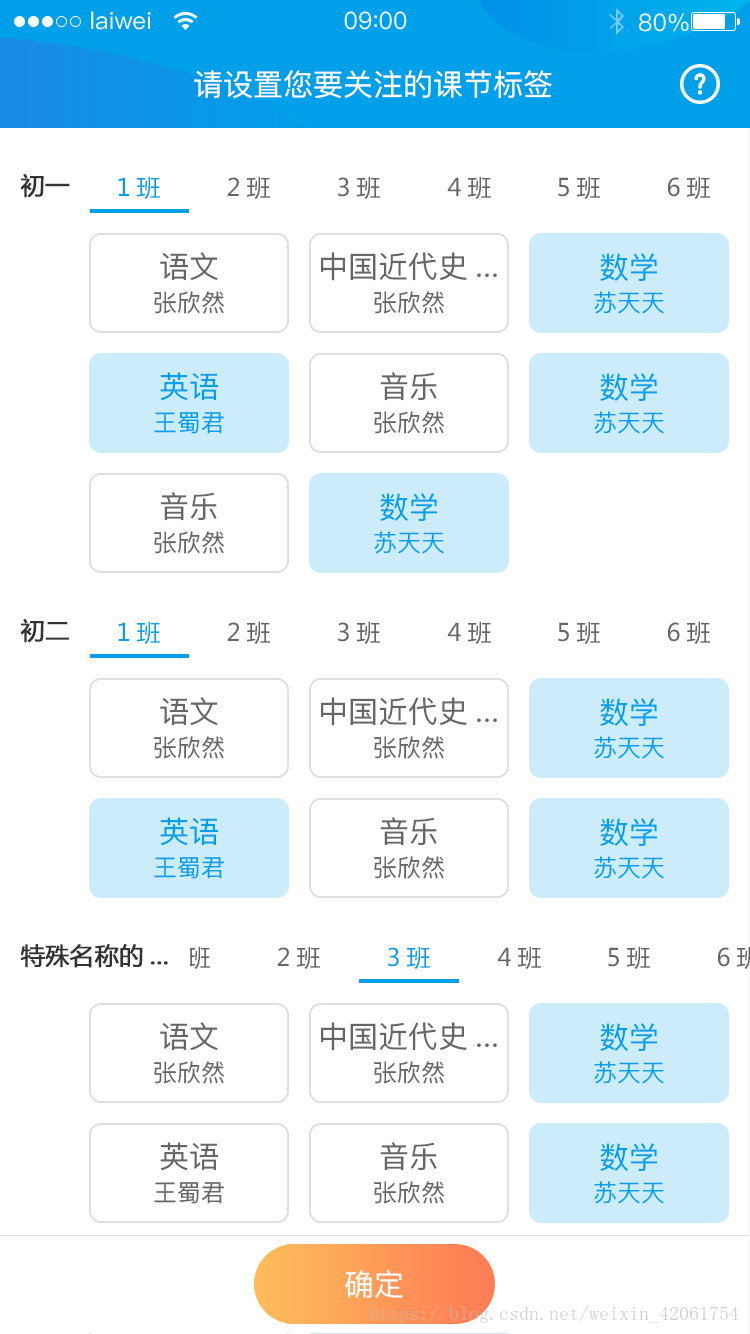Select 音乐 张欣然 in 初二 section
The height and width of the screenshot is (1334, 750).
[x=409, y=848]
